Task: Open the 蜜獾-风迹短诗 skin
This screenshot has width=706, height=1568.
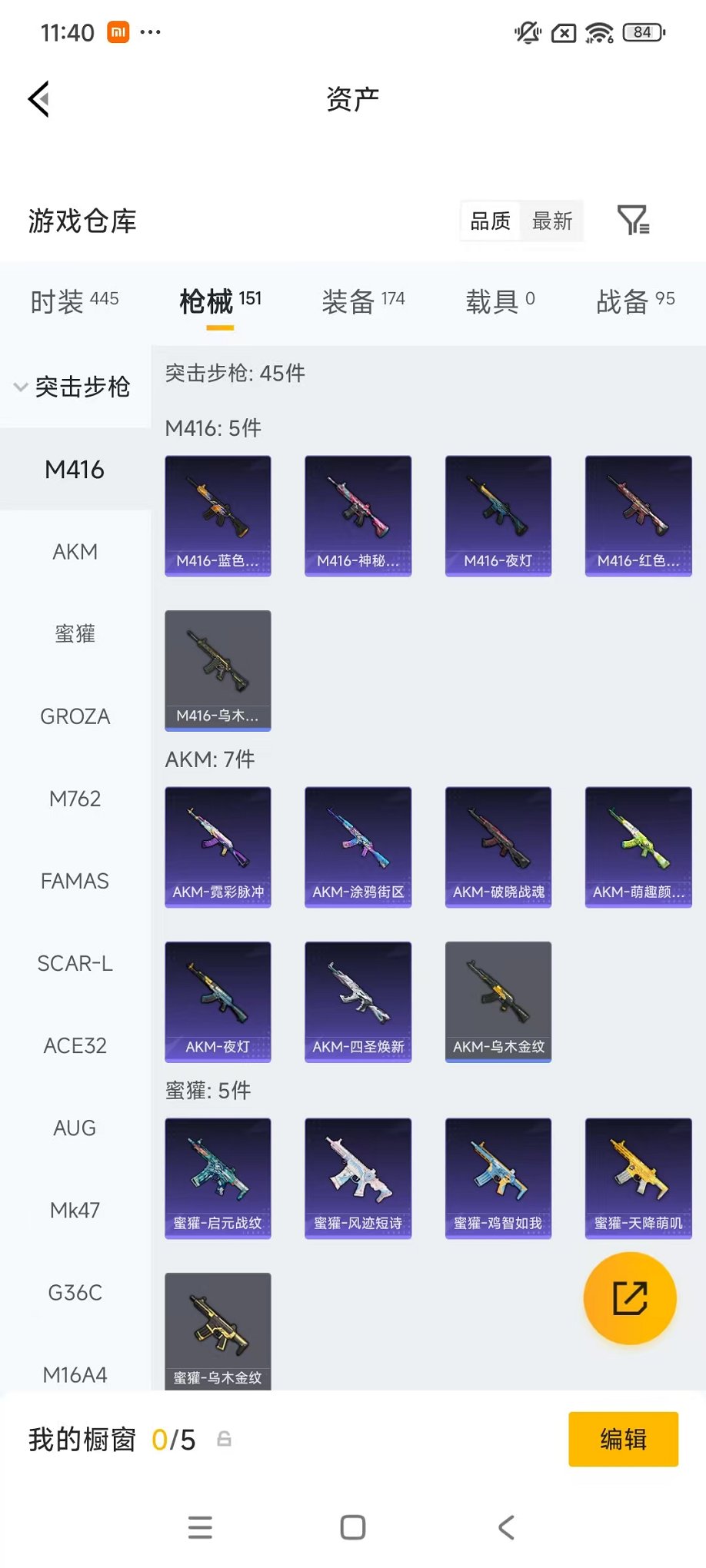Action: [x=358, y=1178]
